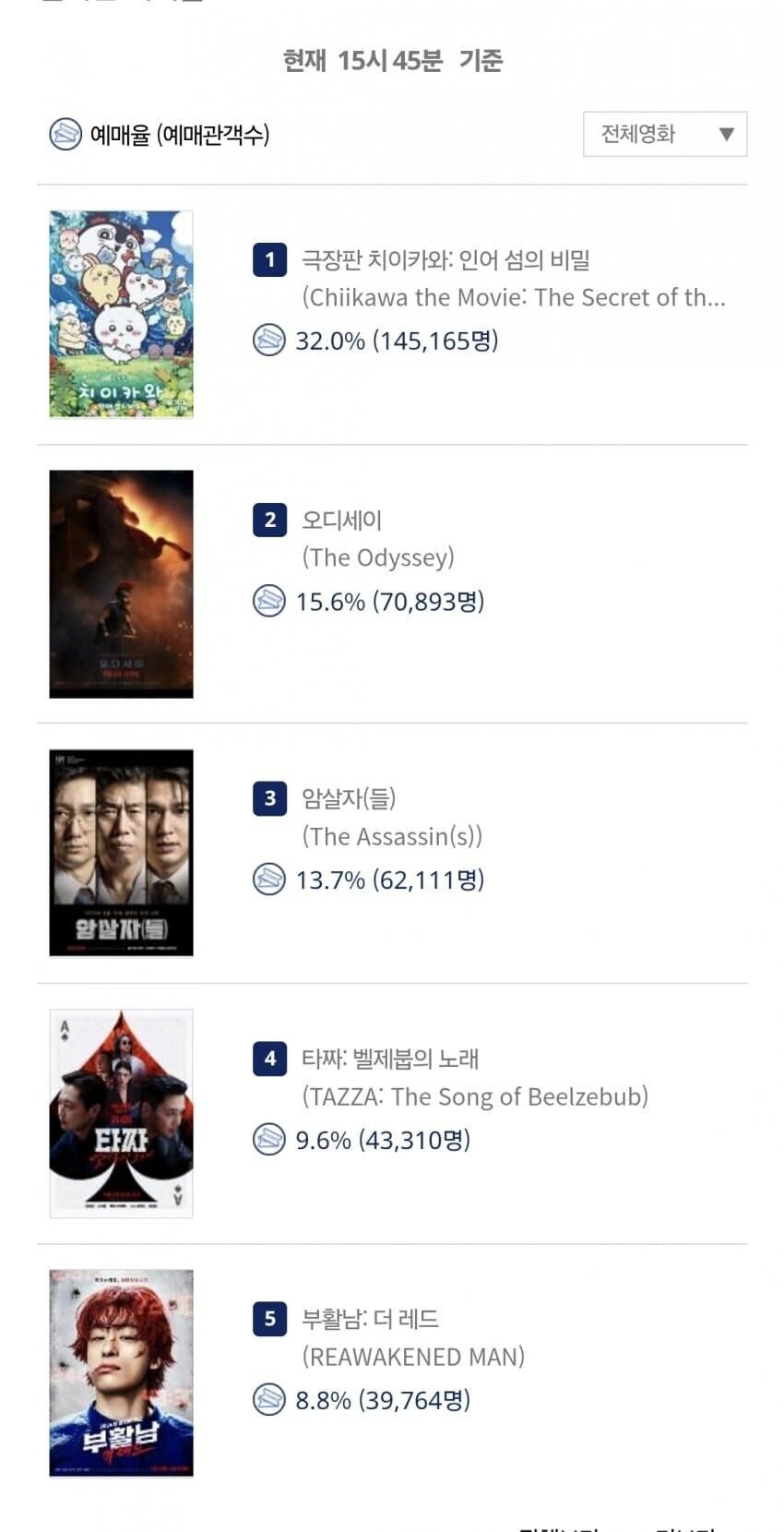The image size is (784, 1532).
Task: Select the 오디세이 movie title
Action: click(342, 521)
